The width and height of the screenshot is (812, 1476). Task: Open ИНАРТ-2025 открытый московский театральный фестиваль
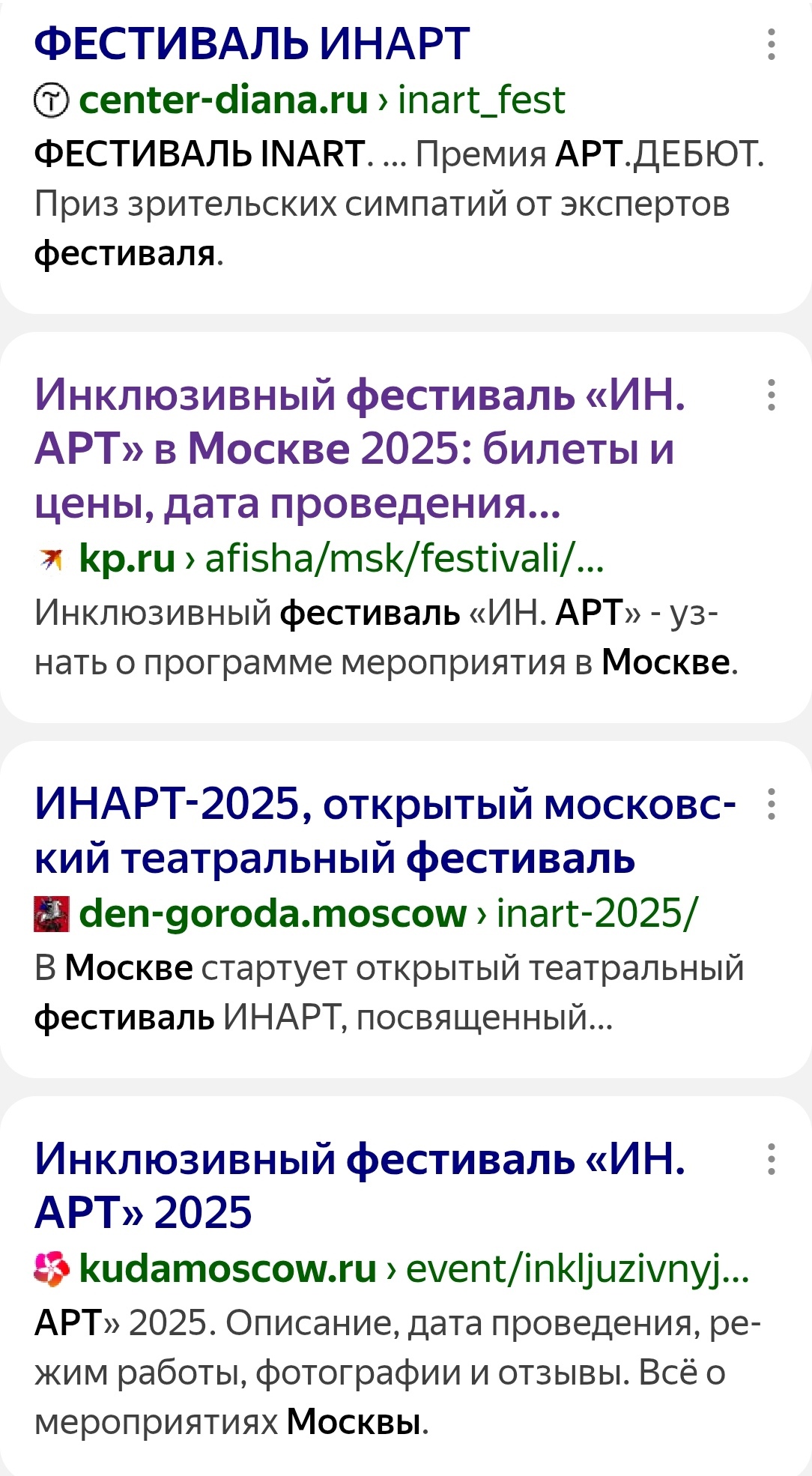pos(385,831)
